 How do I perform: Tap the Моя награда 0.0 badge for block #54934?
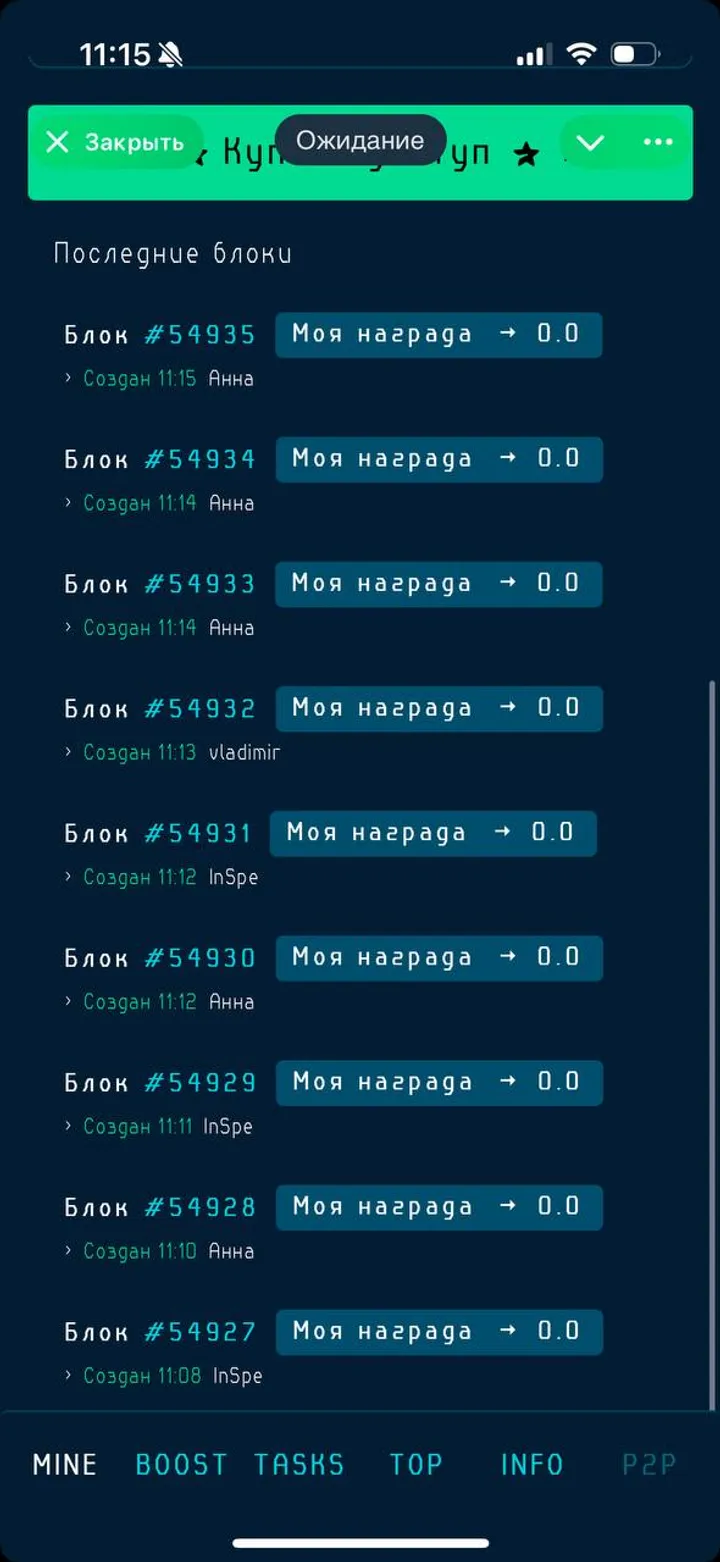click(x=438, y=459)
